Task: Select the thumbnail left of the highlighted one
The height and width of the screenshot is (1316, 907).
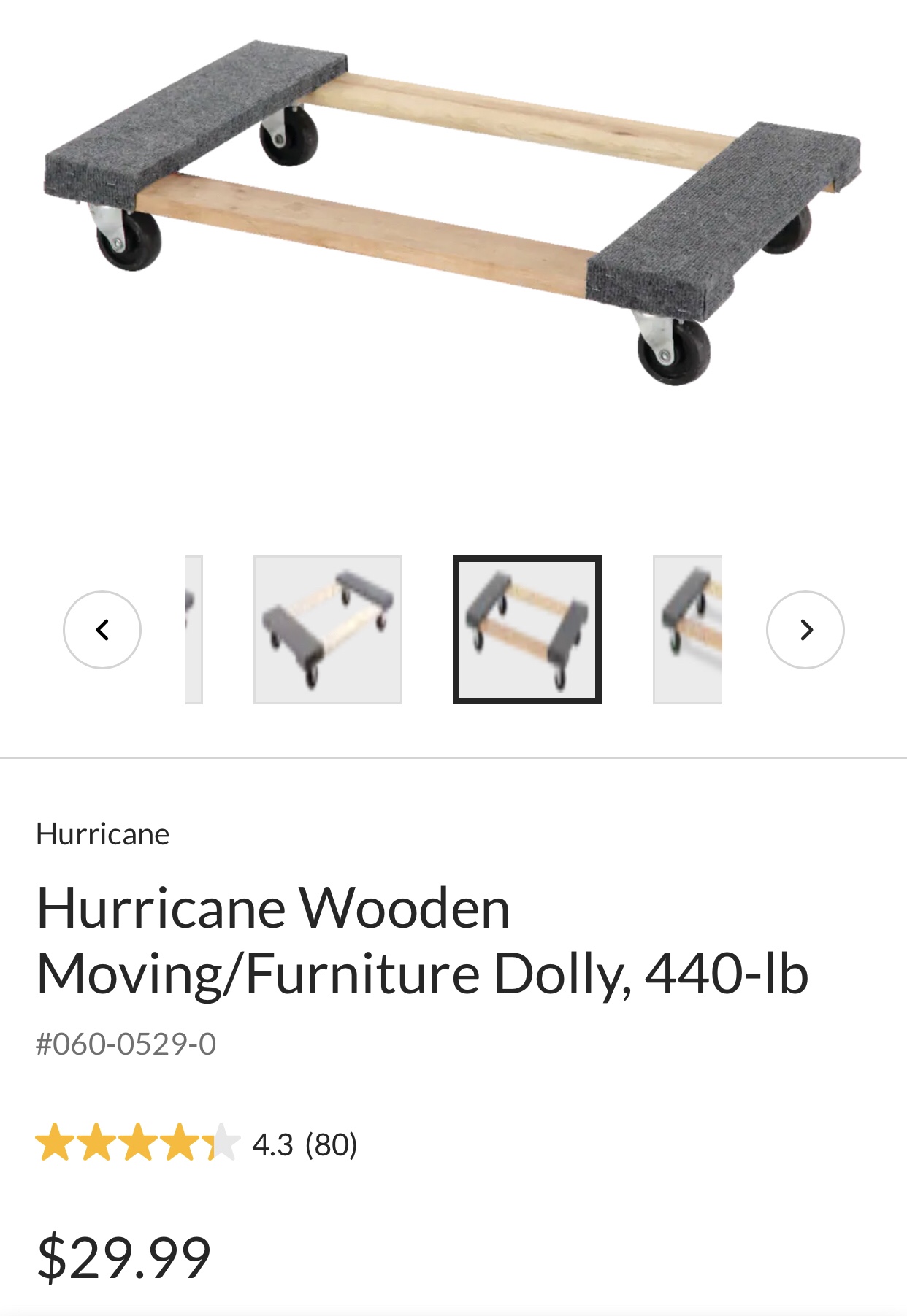Action: pyautogui.click(x=328, y=629)
